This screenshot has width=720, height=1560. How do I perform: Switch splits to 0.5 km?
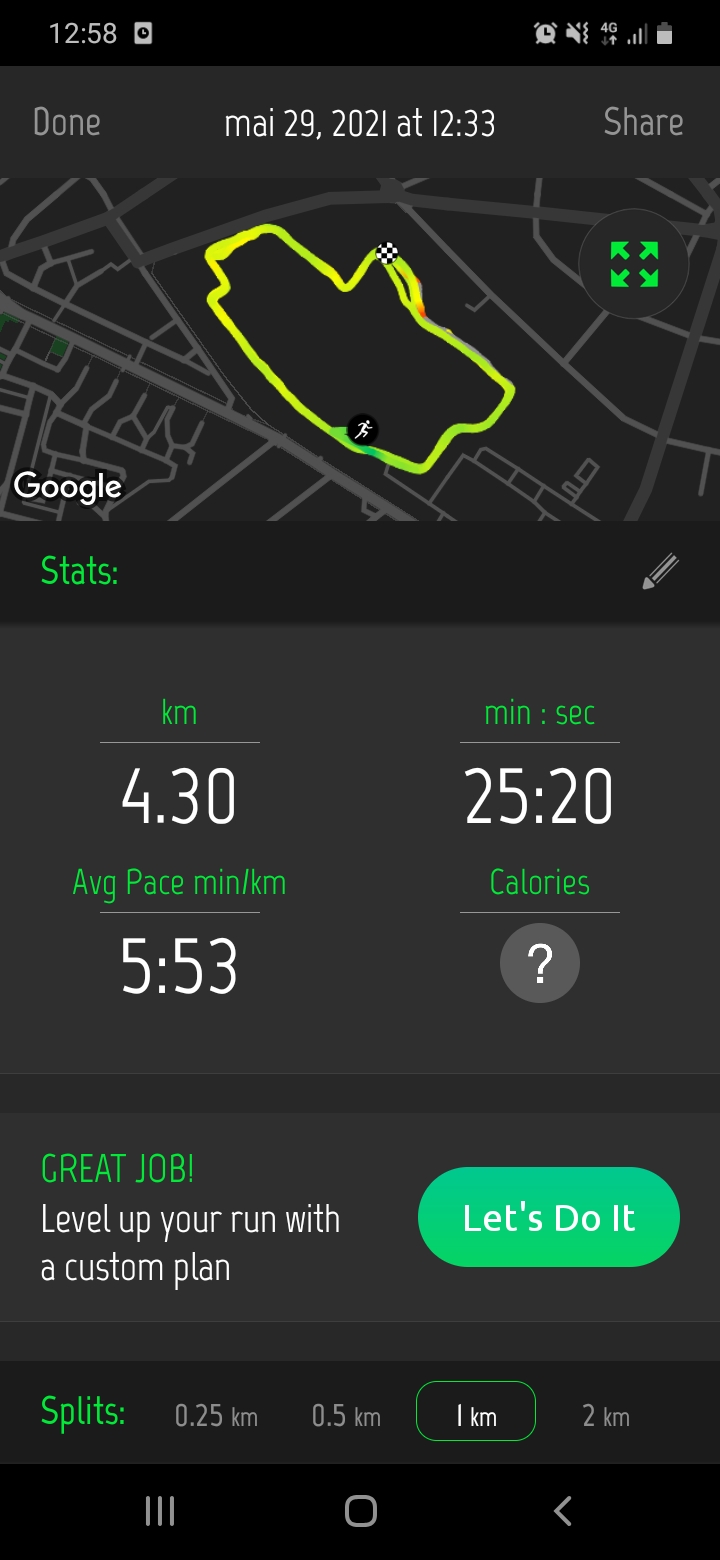point(346,1415)
